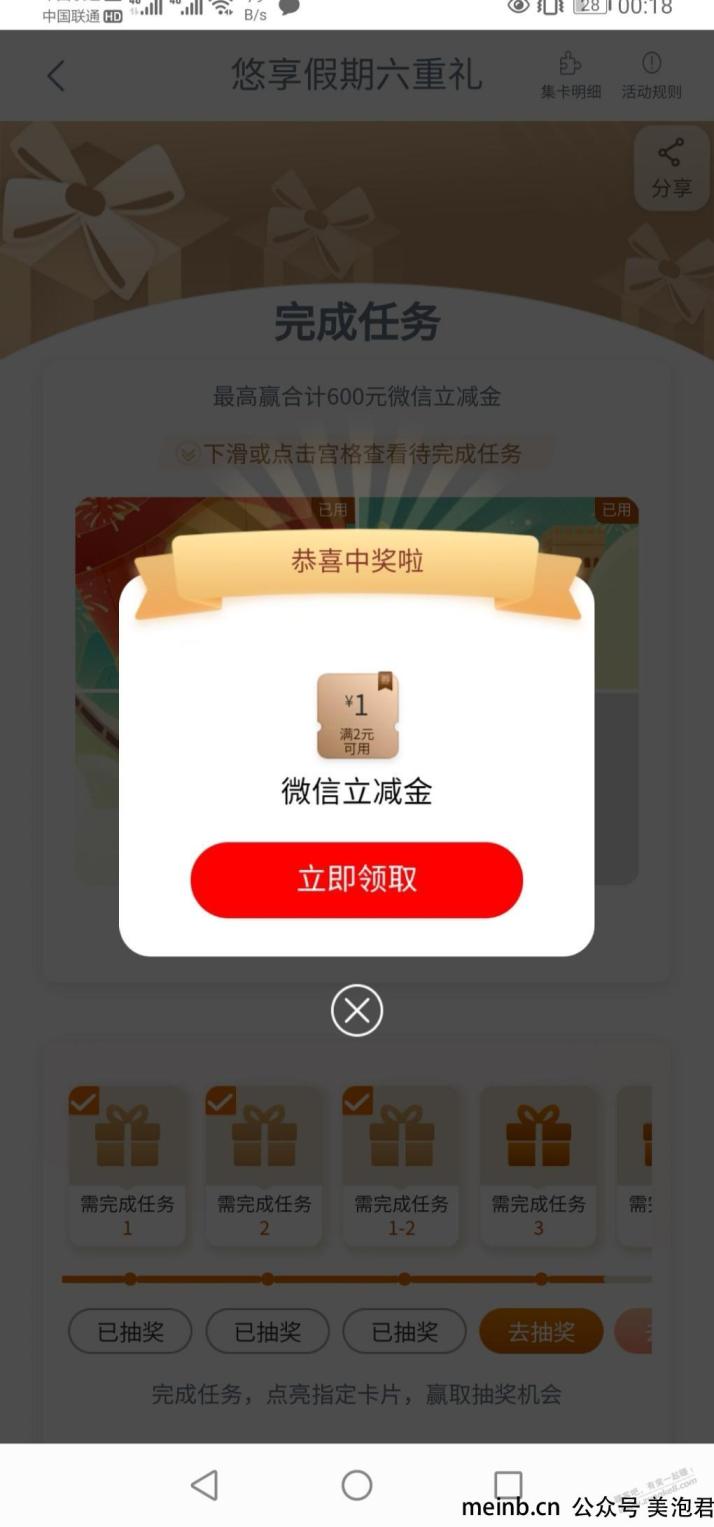The height and width of the screenshot is (1527, 714).
Task: Tap the system home button
Action: coord(357,1485)
